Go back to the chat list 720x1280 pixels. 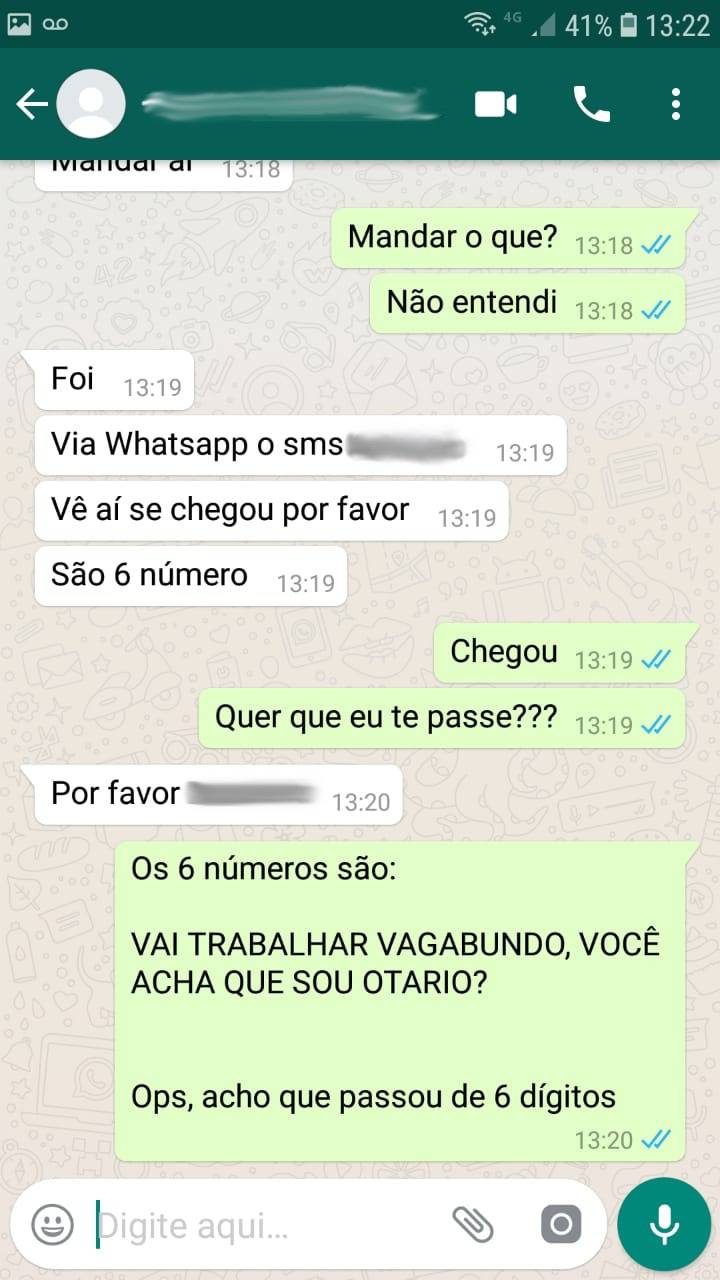30,104
